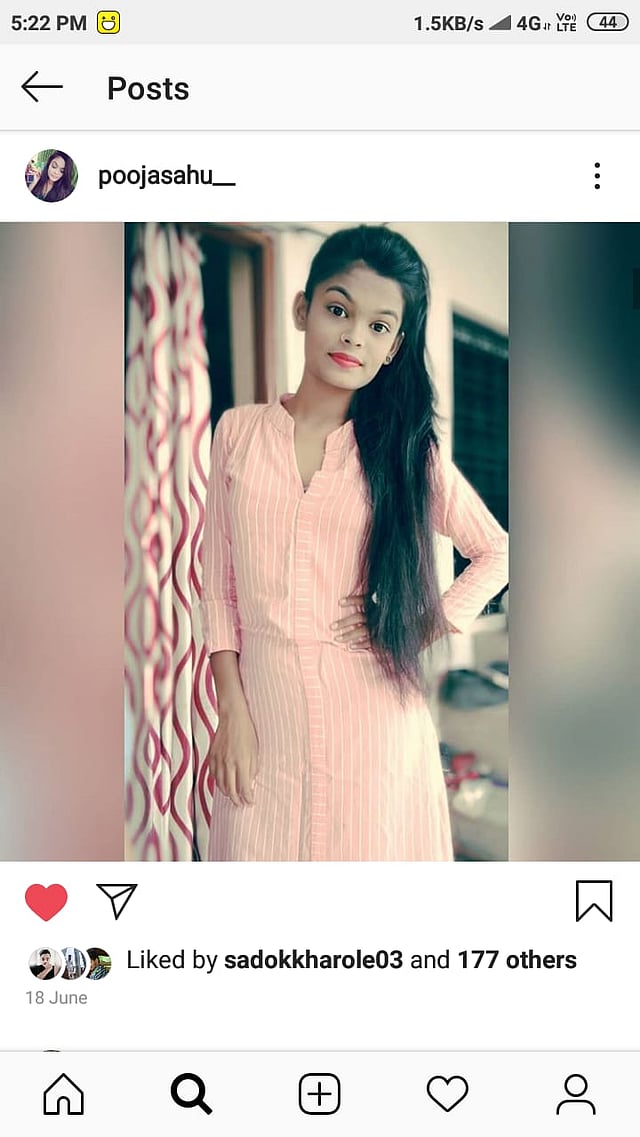
Task: View the 177 others who liked
Action: (x=517, y=960)
